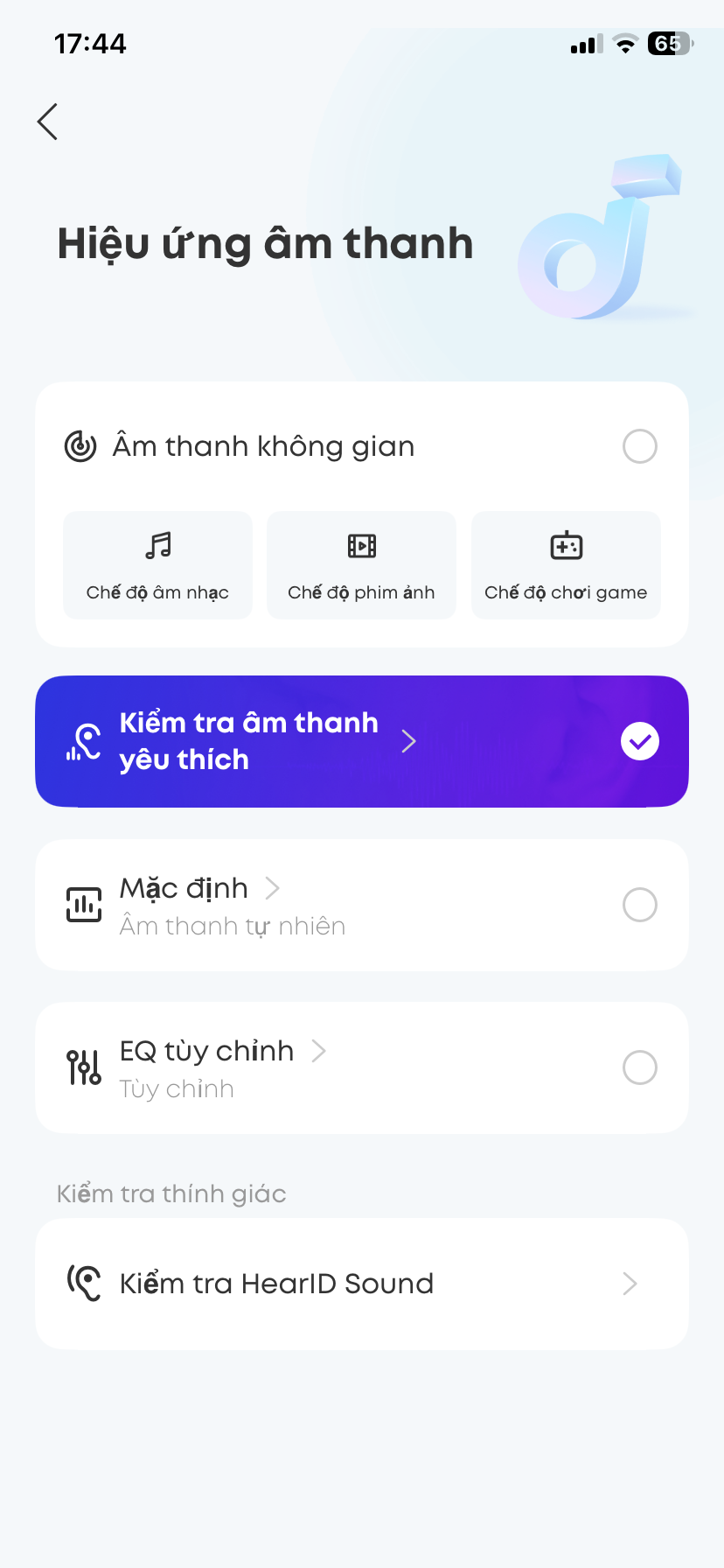Enable Âm thanh không gian radio button
Screen dimensions: 724x1568
coord(639,446)
